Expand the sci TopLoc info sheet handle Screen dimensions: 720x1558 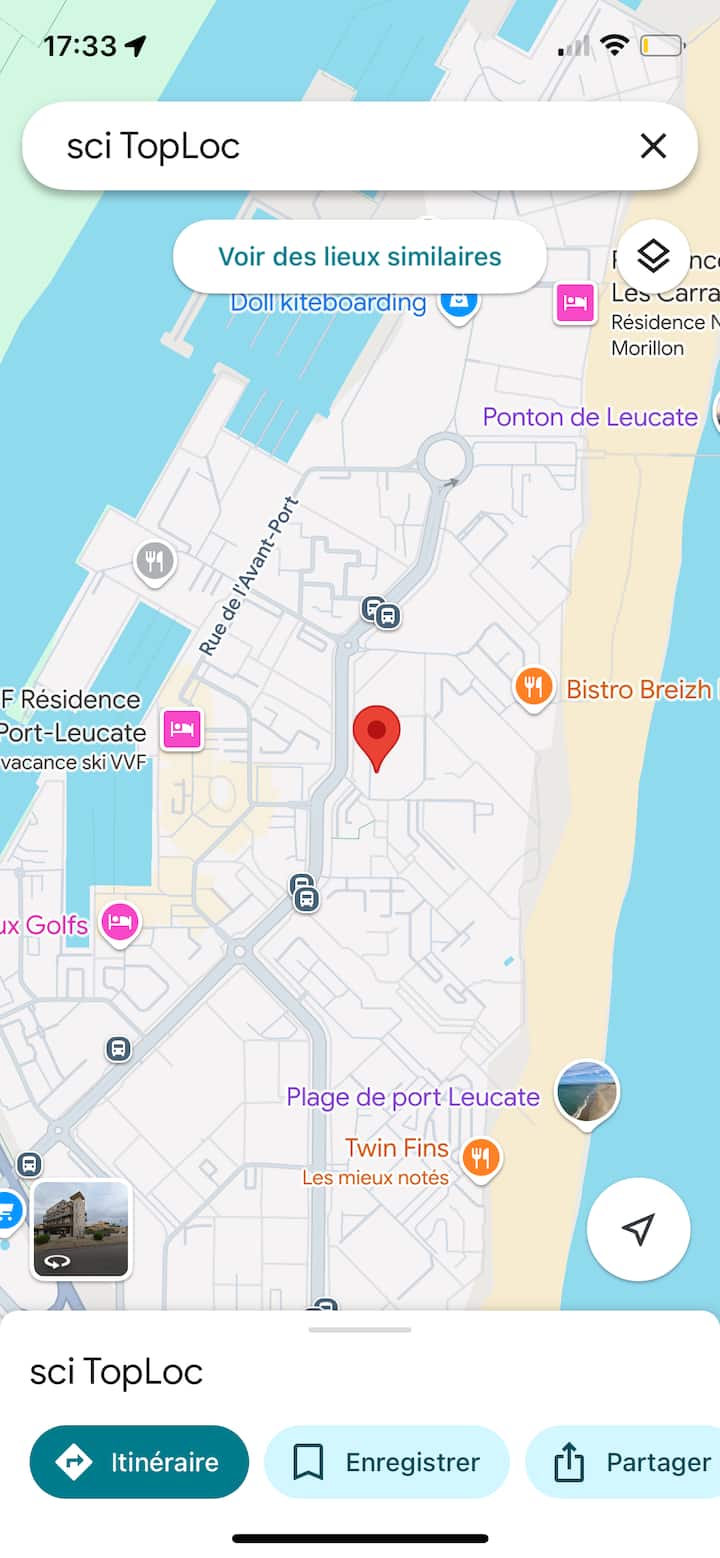(360, 1330)
